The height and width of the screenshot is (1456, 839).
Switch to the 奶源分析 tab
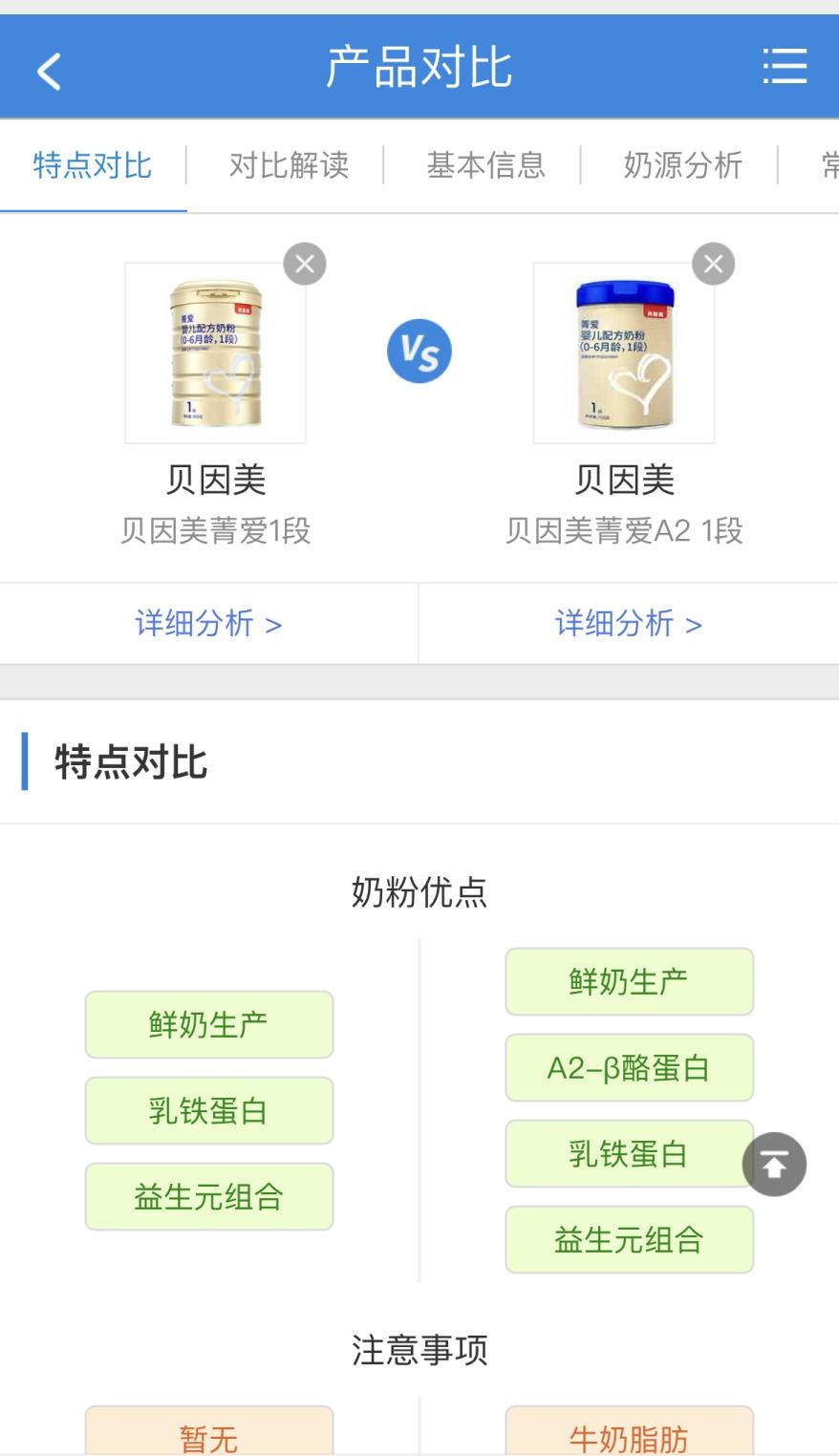tap(682, 165)
